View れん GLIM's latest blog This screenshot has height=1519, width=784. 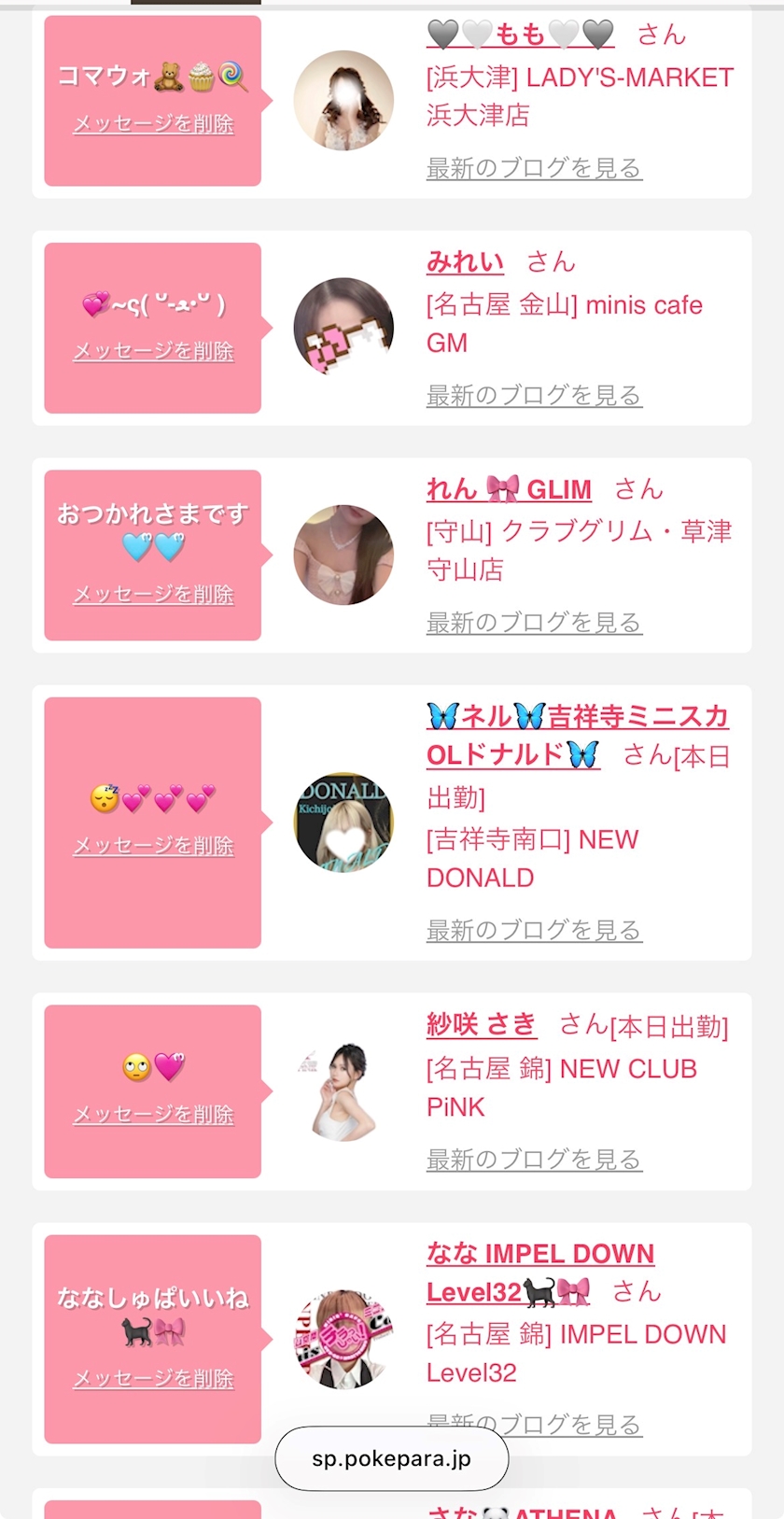point(534,622)
